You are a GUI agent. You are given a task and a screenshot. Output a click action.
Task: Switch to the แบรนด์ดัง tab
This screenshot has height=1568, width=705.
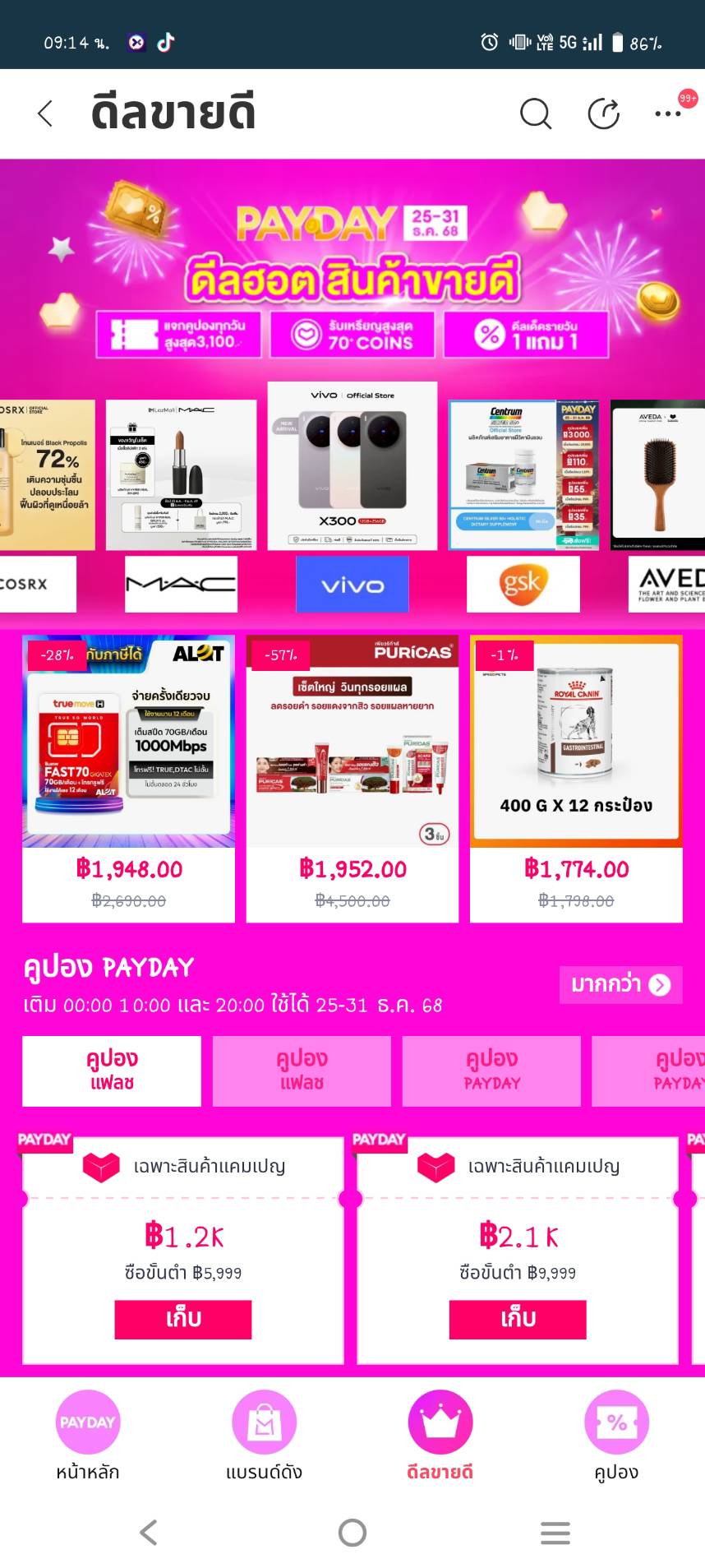tap(264, 1436)
